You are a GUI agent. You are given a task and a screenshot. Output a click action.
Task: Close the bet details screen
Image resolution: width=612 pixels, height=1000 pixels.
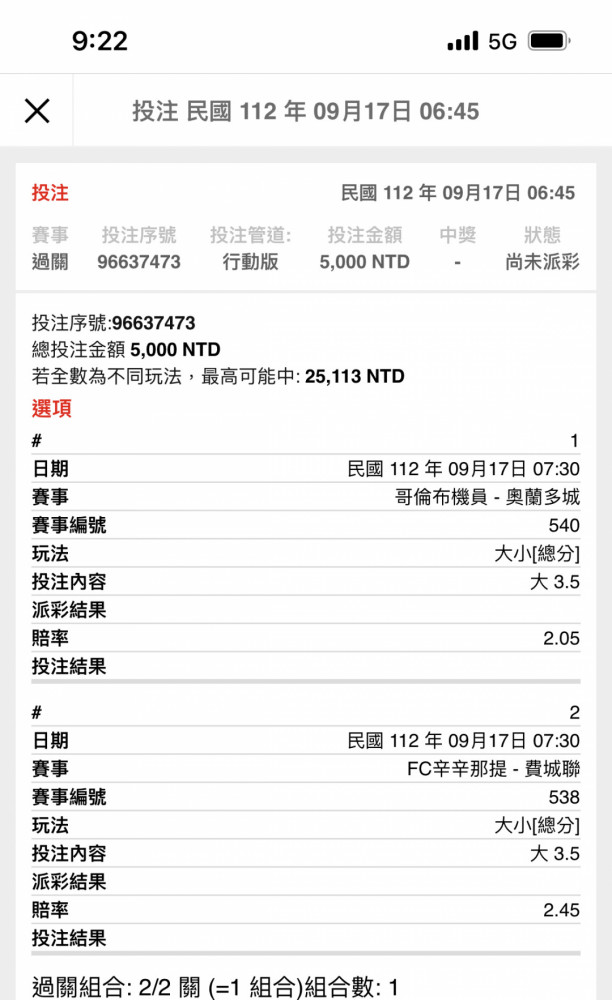click(37, 110)
